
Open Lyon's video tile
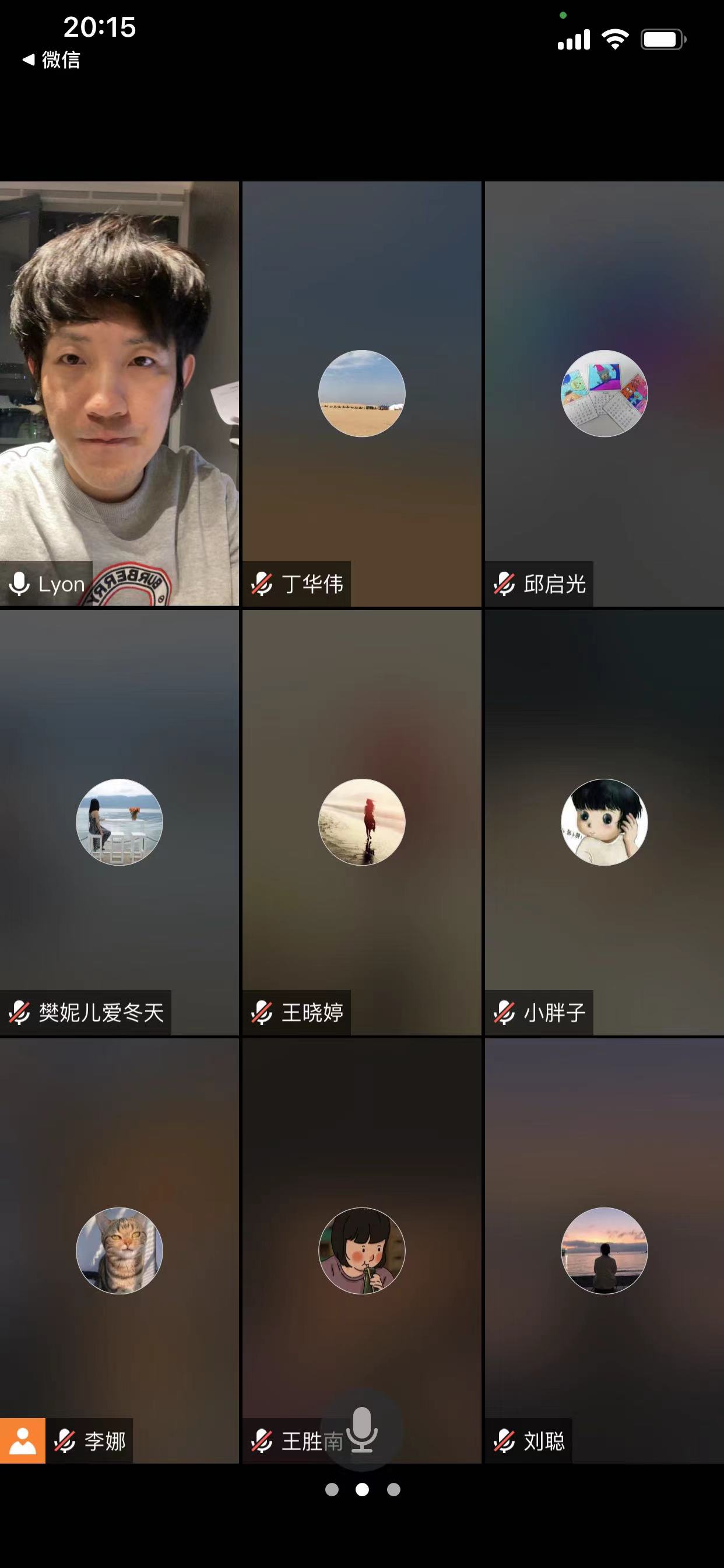[x=120, y=393]
